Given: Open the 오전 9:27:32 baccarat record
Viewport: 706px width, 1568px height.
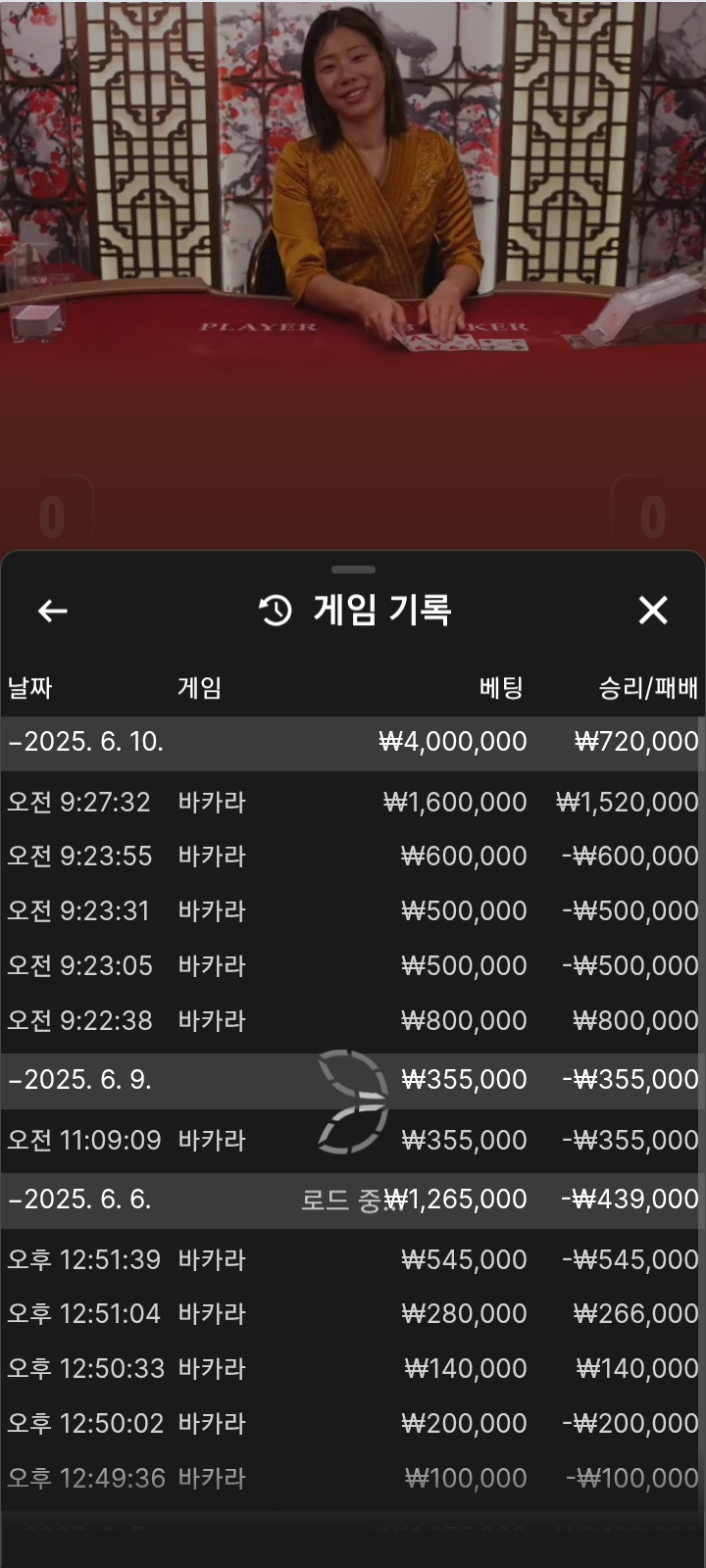Looking at the screenshot, I should coord(353,803).
